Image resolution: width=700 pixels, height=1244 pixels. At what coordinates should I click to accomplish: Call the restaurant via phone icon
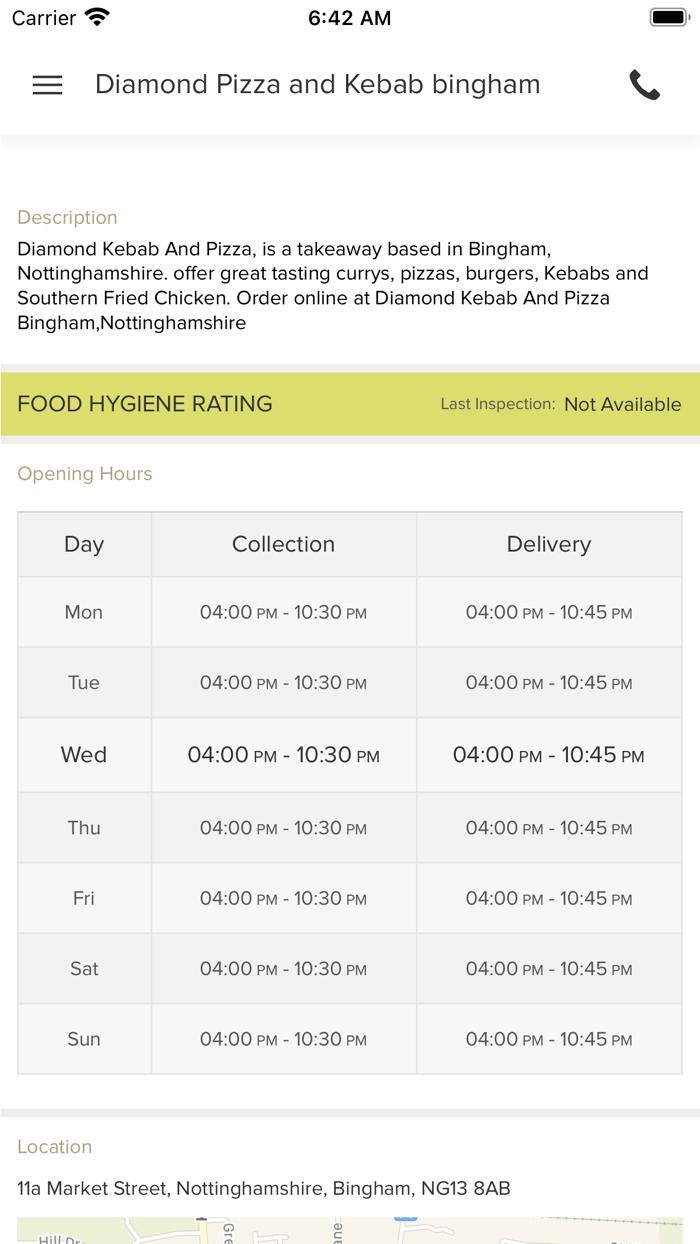pyautogui.click(x=644, y=85)
